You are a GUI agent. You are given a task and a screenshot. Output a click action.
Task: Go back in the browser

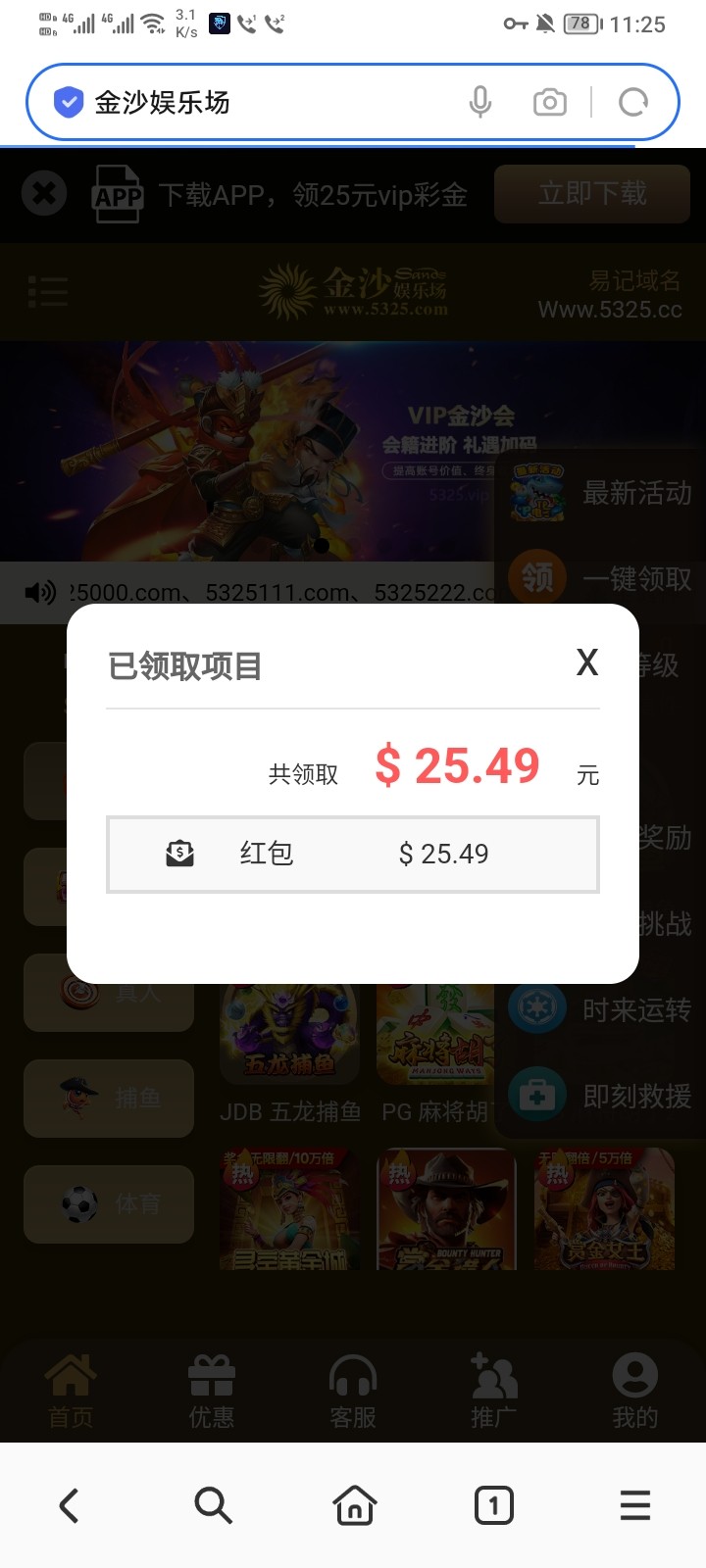69,1505
